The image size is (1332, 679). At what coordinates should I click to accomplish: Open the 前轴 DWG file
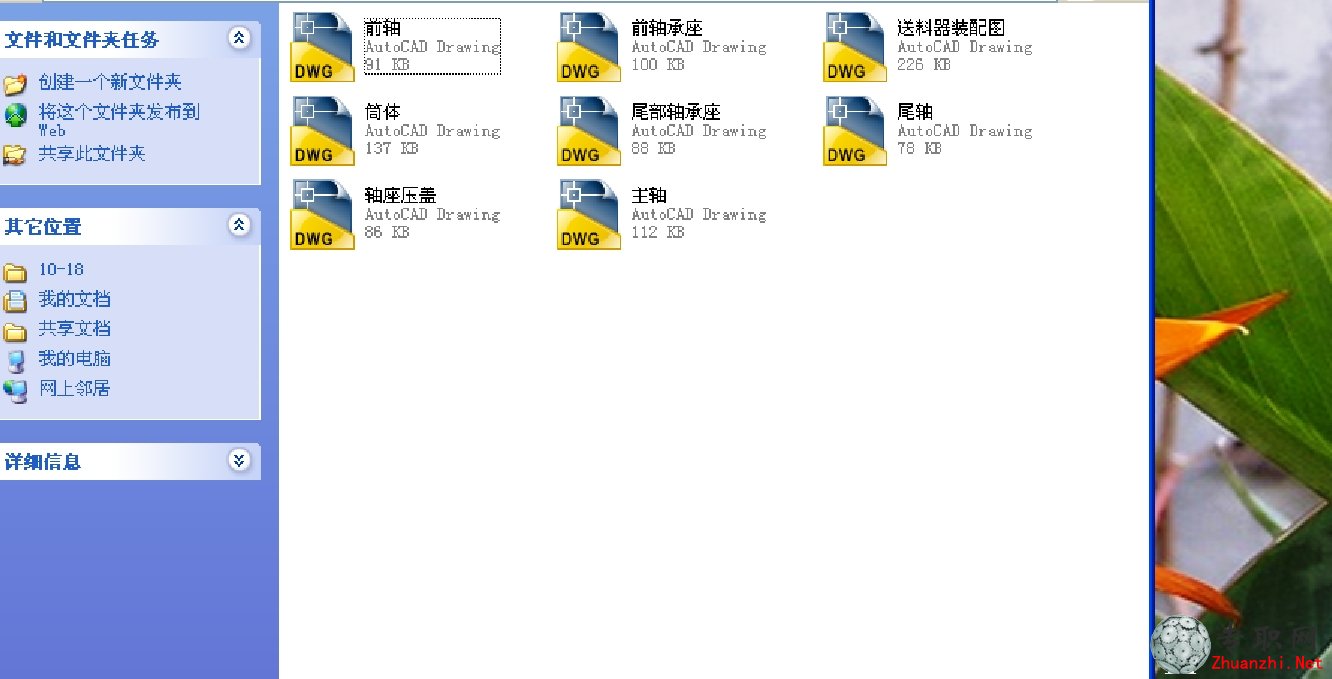(322, 47)
